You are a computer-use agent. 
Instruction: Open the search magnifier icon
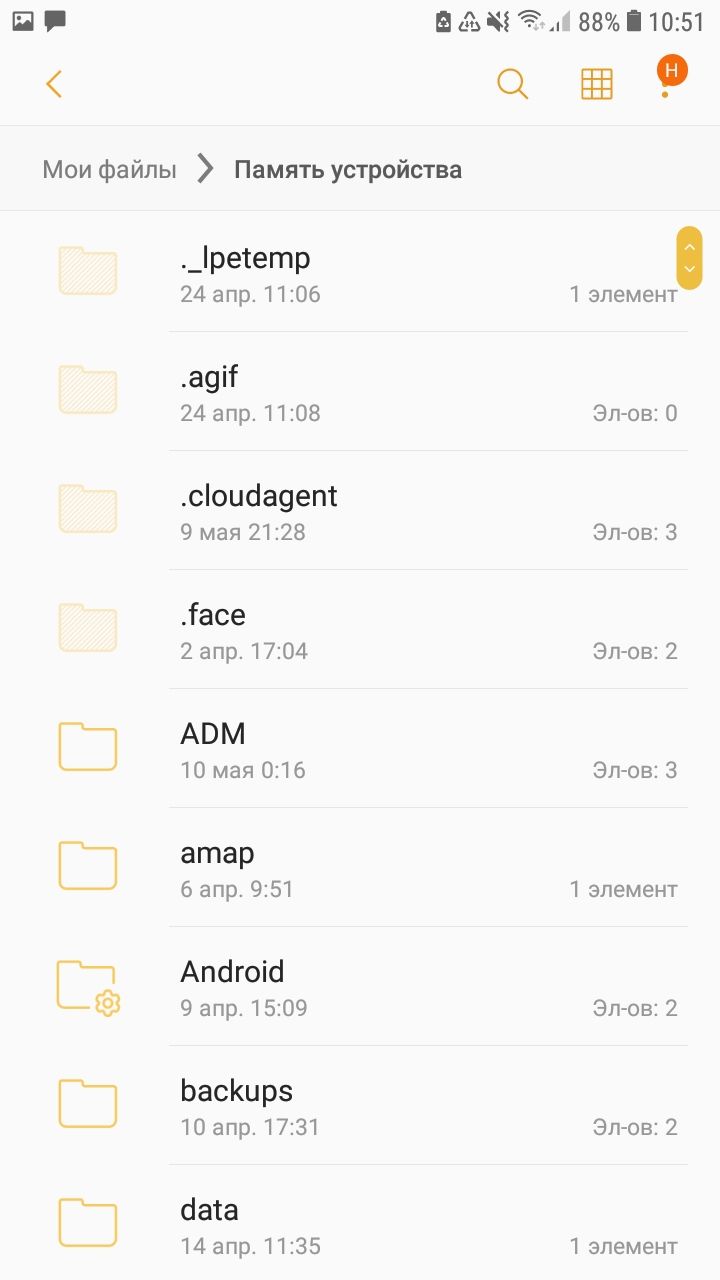point(512,84)
